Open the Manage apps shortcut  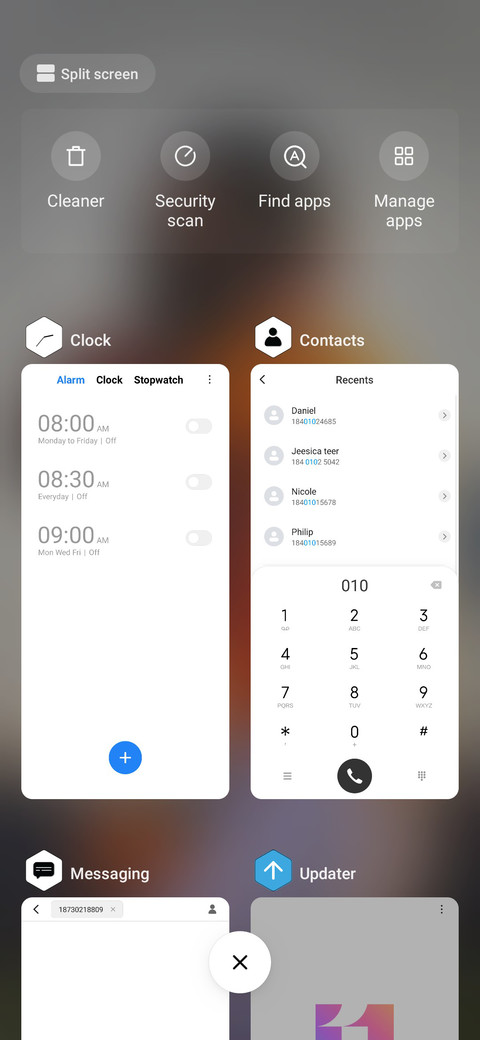pyautogui.click(x=404, y=180)
